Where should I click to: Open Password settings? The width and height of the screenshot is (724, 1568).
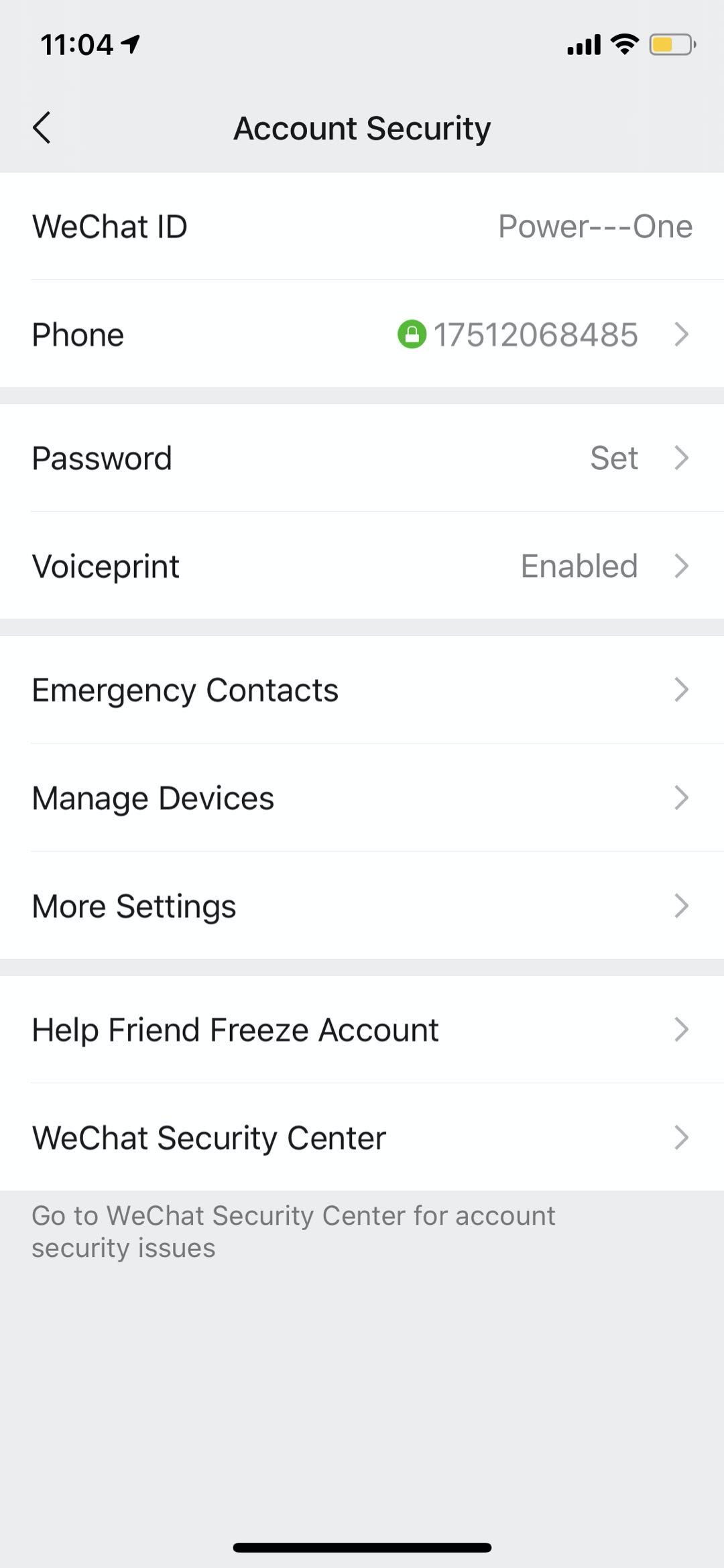pyautogui.click(x=362, y=458)
